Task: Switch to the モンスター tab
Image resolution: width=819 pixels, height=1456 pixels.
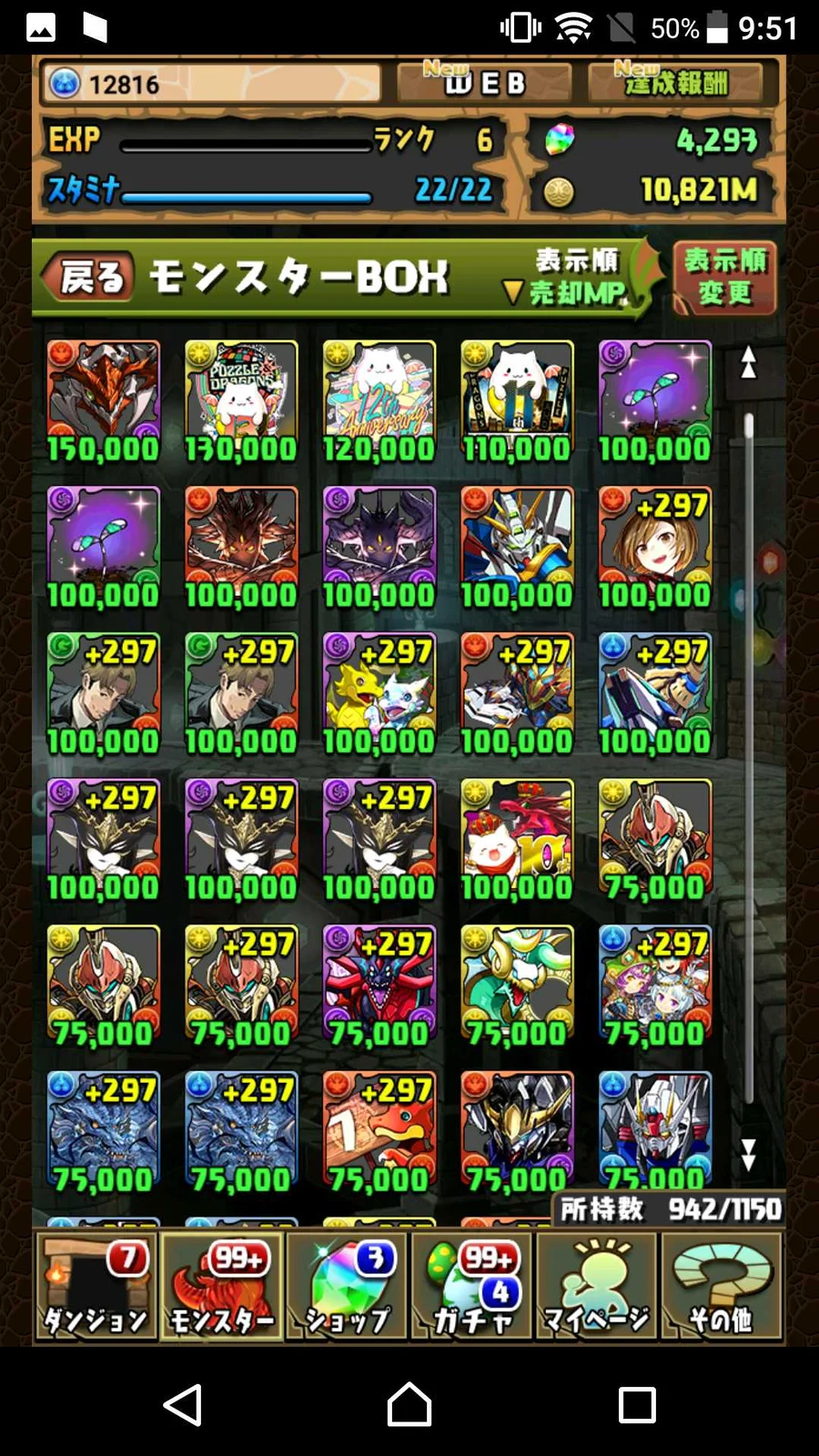Action: click(221, 1287)
